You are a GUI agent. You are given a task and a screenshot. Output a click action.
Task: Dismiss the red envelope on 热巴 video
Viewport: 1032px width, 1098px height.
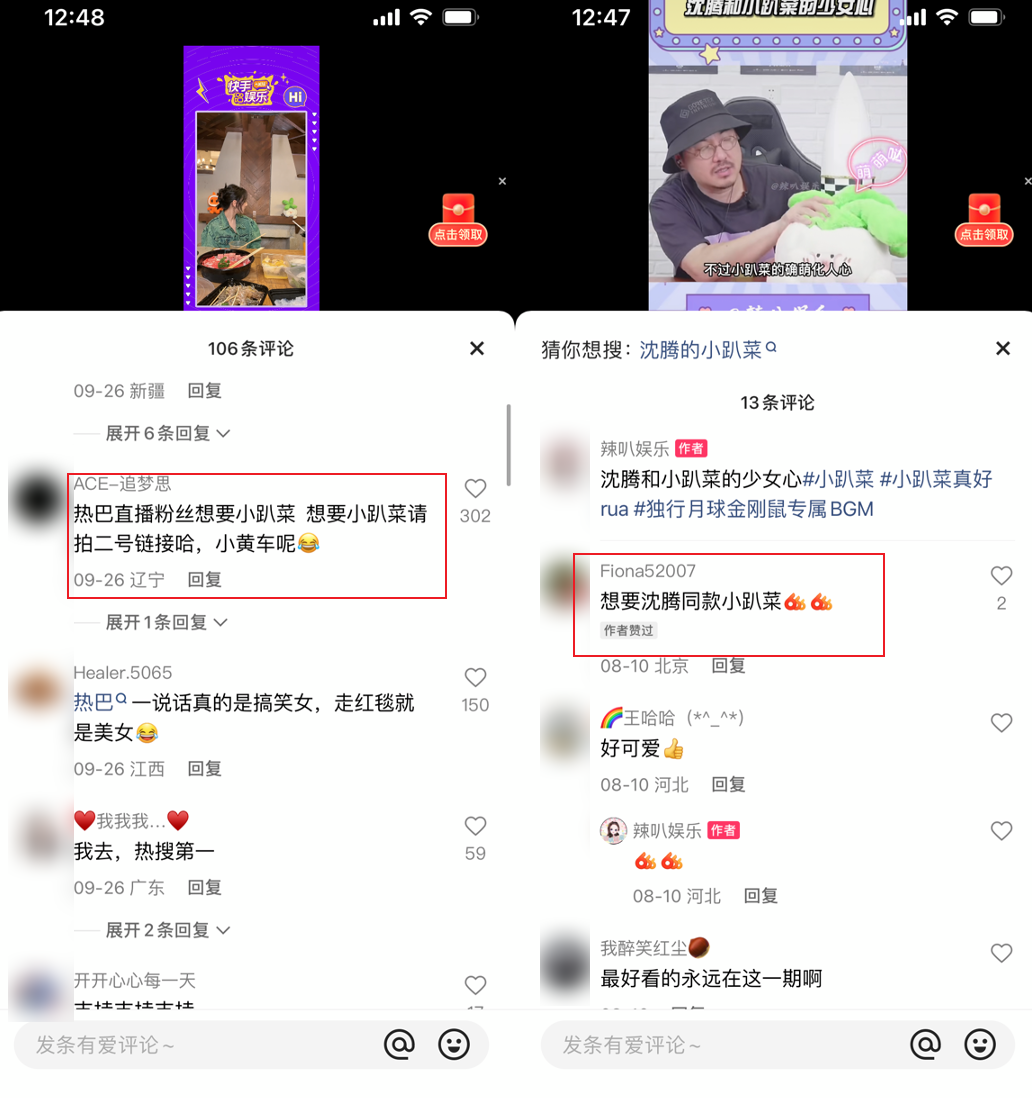502,181
